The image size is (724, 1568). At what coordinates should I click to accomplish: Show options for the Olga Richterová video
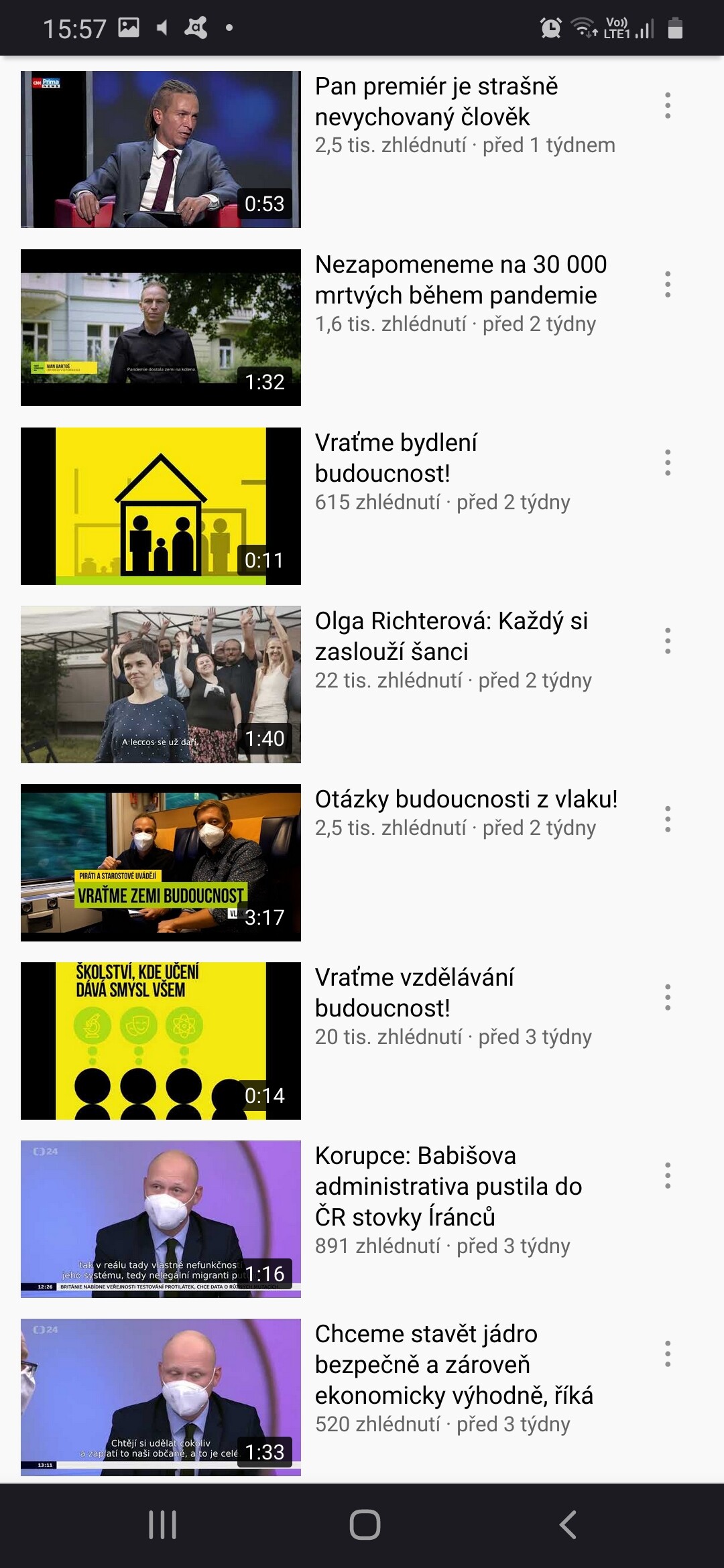point(667,641)
